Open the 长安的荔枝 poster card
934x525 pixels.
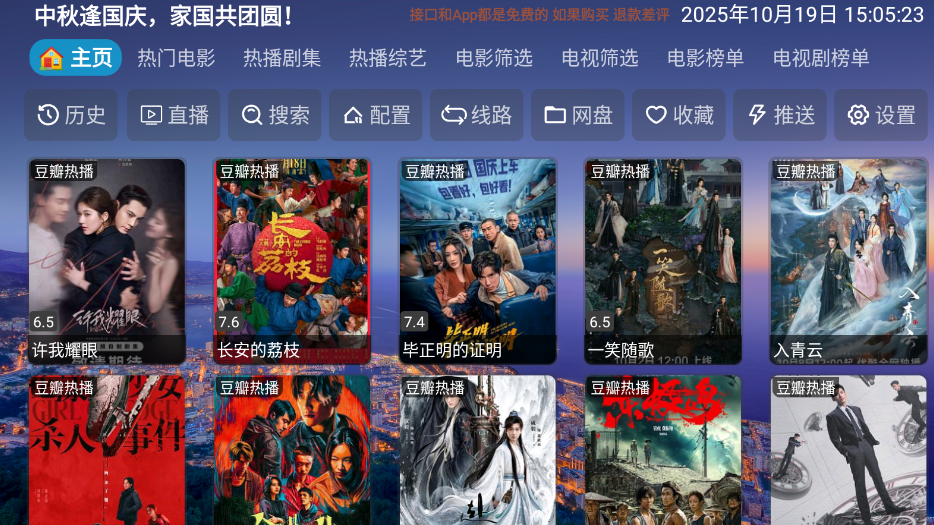(293, 260)
